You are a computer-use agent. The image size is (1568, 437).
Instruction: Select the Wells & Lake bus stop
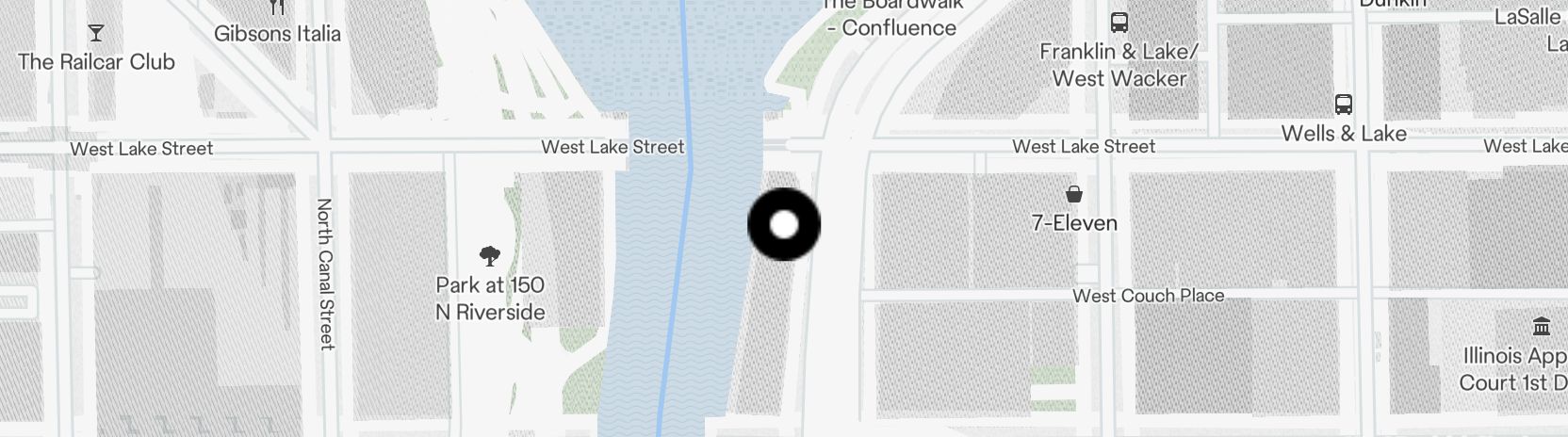[1344, 105]
